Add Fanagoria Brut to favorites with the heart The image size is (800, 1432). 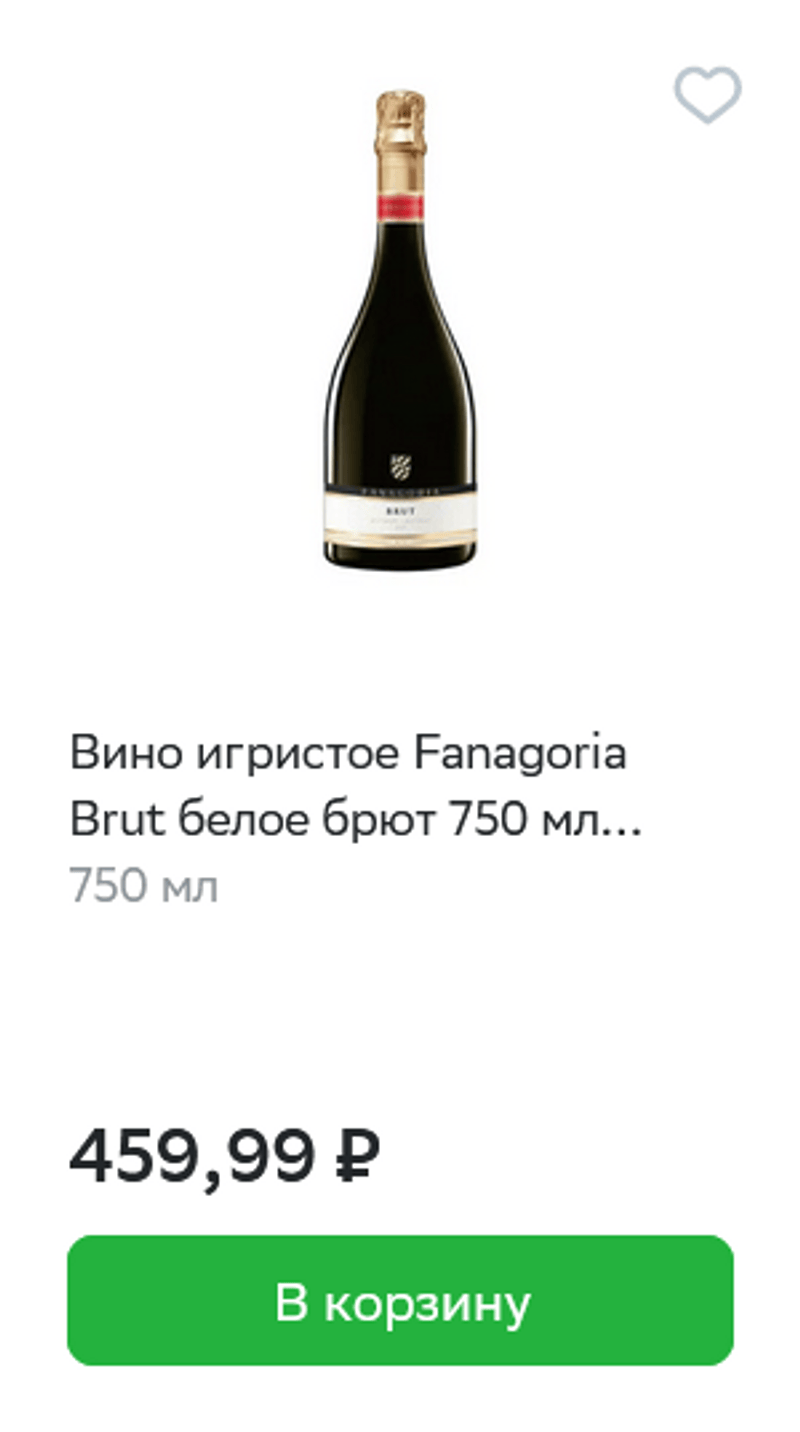tap(707, 96)
